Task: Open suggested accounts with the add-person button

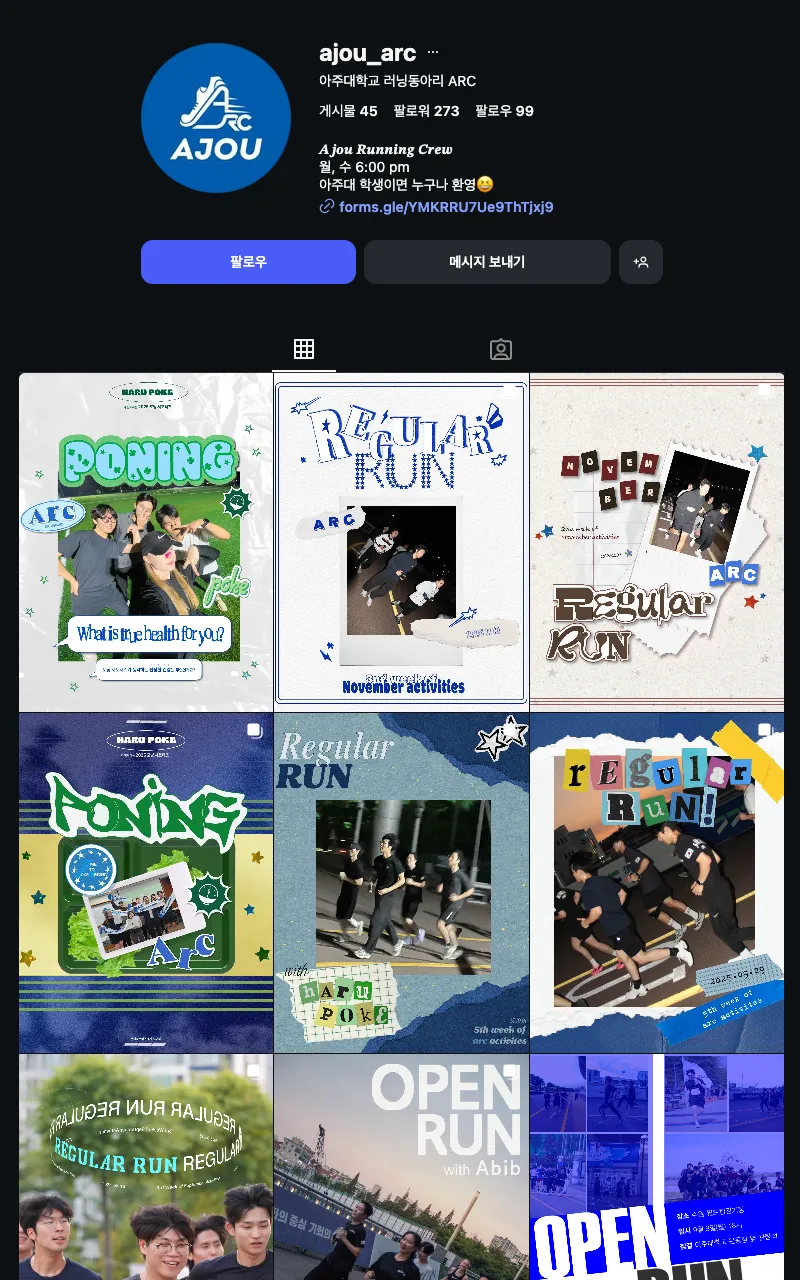Action: tap(641, 262)
